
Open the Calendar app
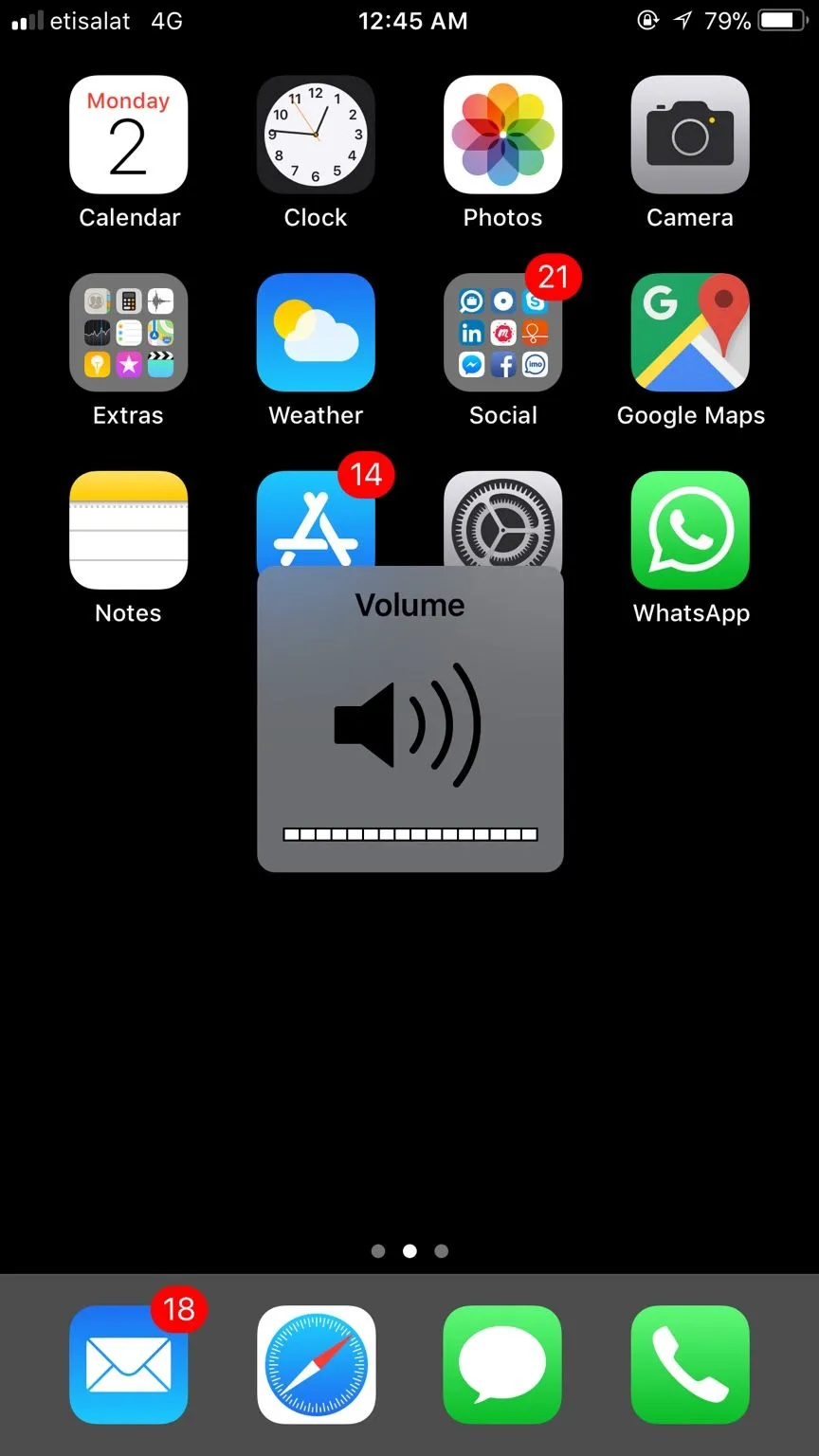click(x=128, y=136)
